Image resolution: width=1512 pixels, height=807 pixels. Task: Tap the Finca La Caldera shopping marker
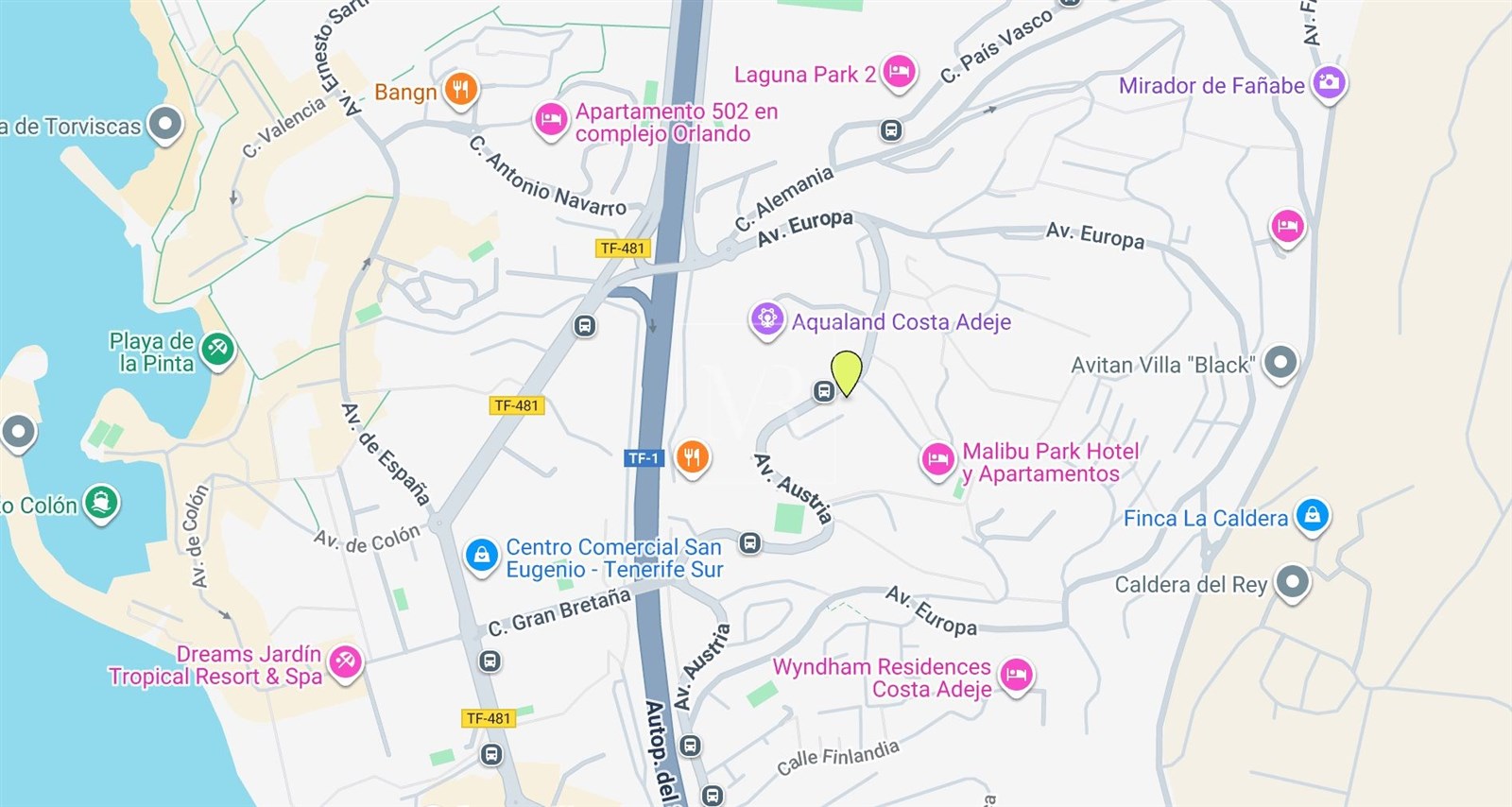1312,515
